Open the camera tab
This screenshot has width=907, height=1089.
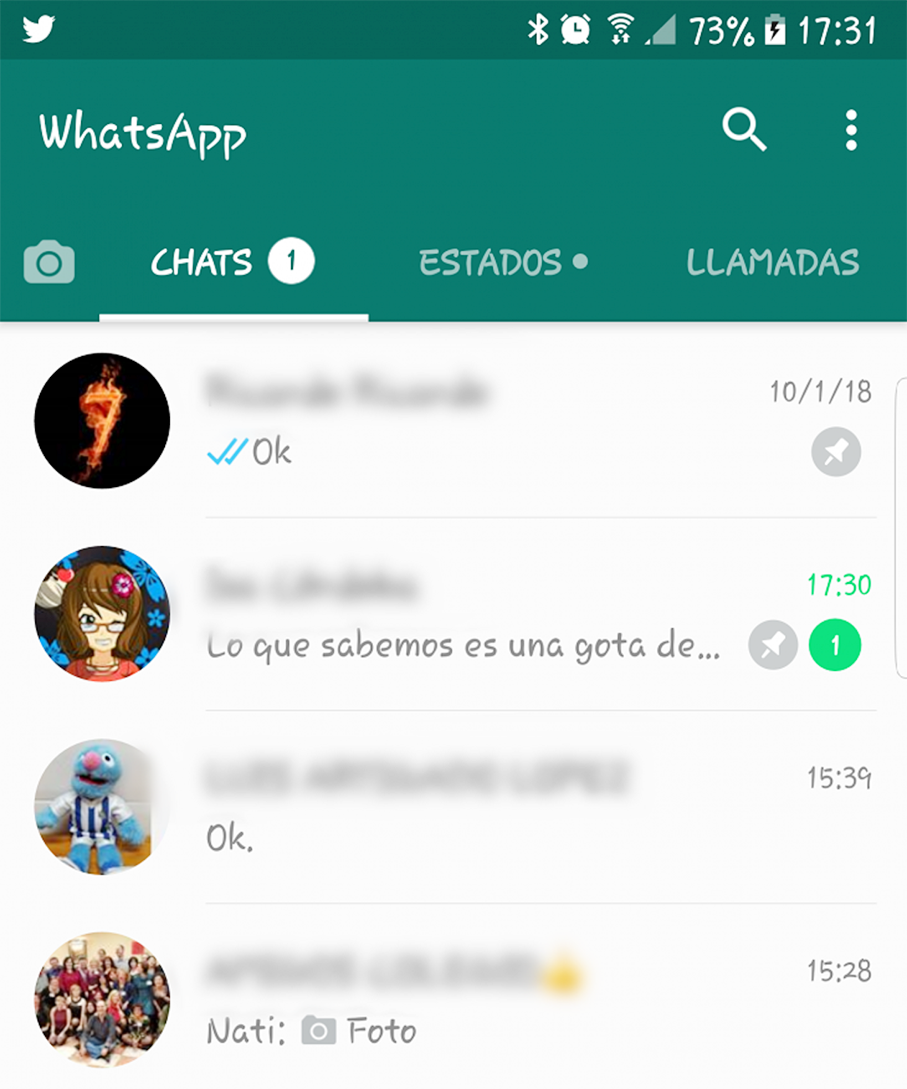click(x=49, y=263)
